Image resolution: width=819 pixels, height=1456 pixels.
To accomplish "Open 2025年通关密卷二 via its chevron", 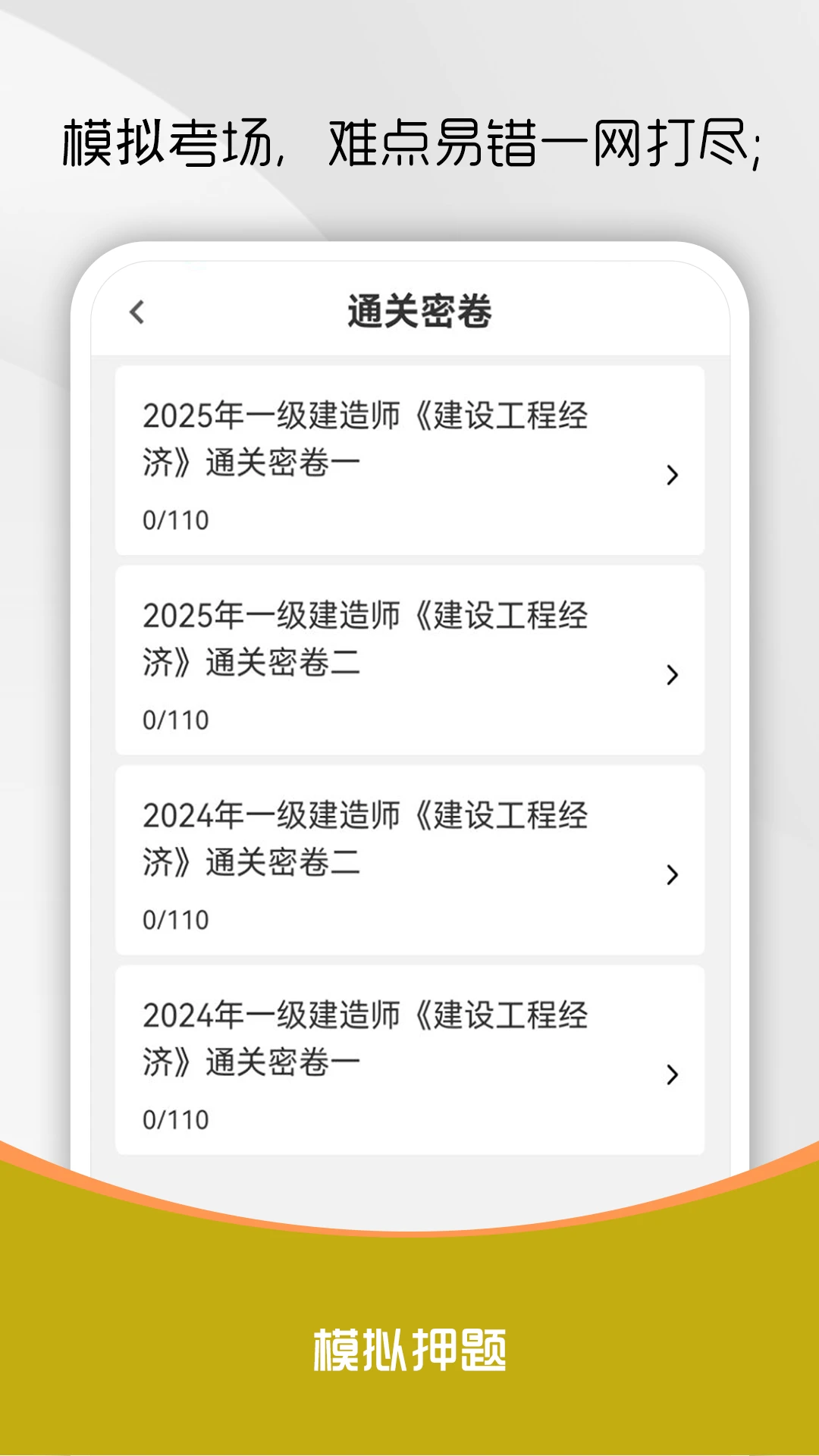I will pos(672,675).
